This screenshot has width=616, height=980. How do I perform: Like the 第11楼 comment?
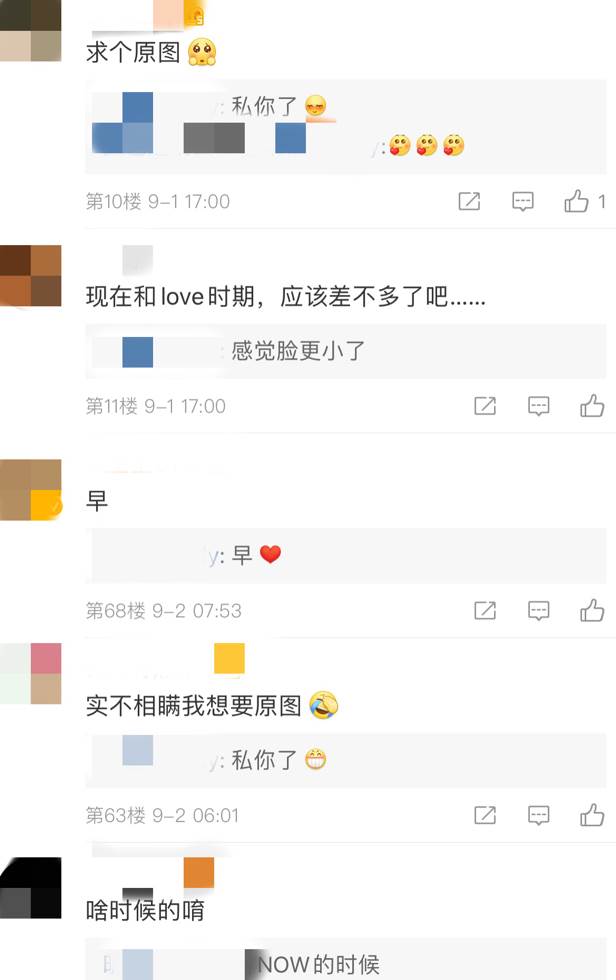coord(592,406)
